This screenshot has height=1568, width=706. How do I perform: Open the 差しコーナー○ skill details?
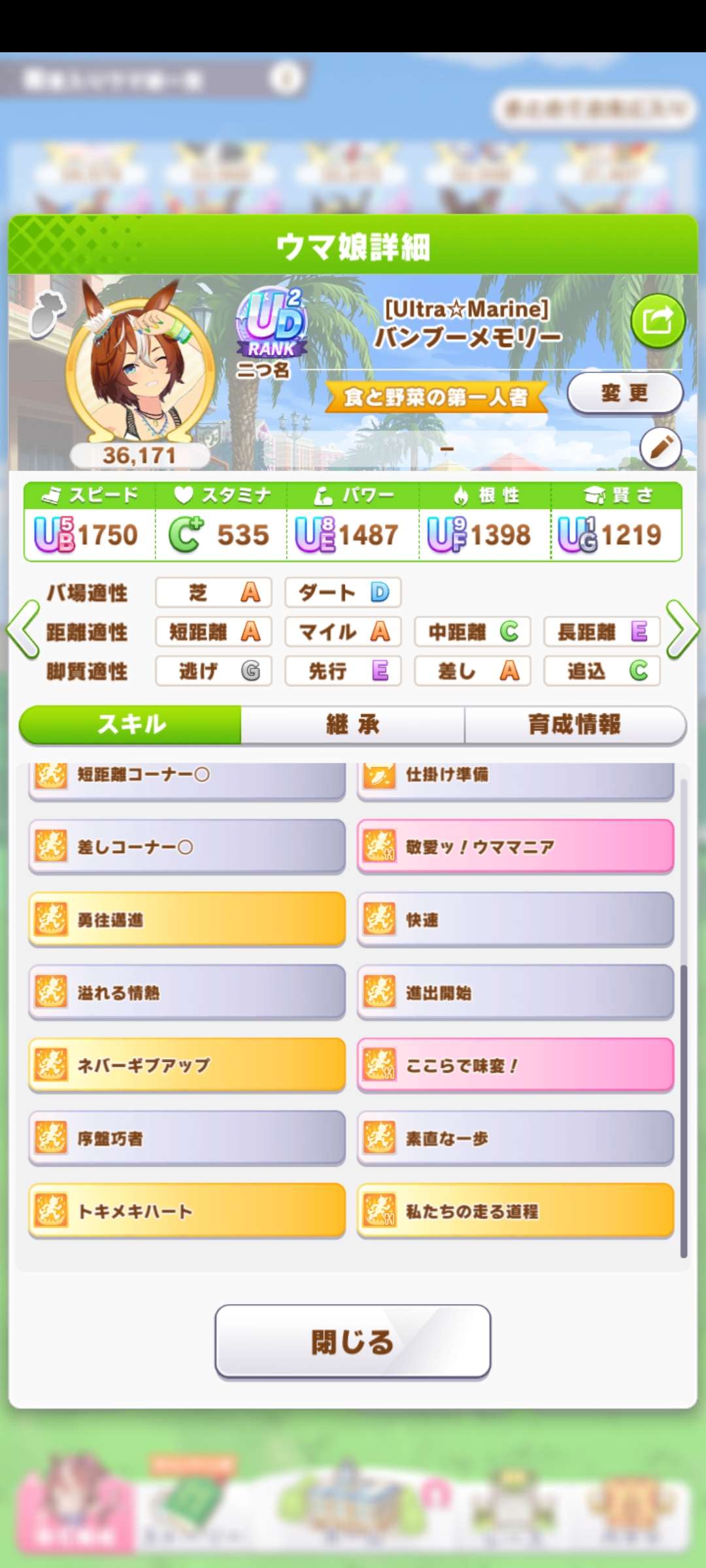pos(186,847)
